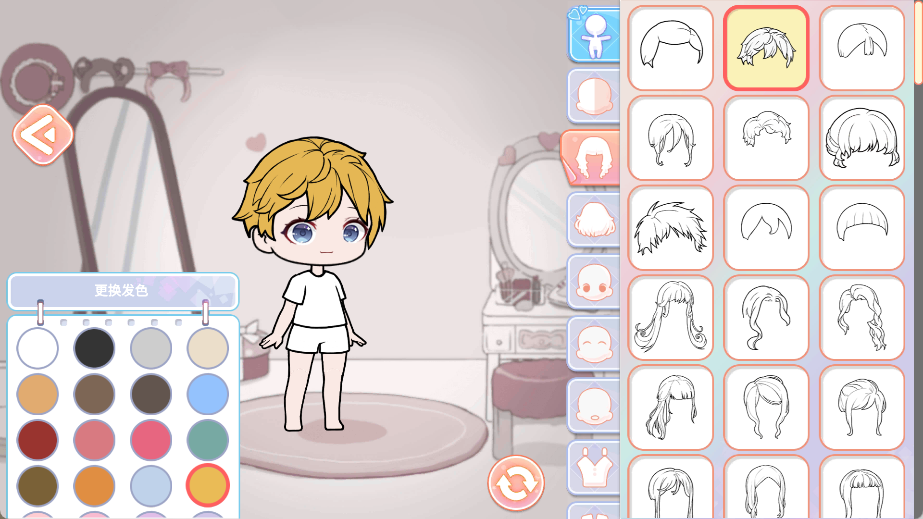Open the eyes category tab
This screenshot has width=923, height=519.
click(595, 281)
